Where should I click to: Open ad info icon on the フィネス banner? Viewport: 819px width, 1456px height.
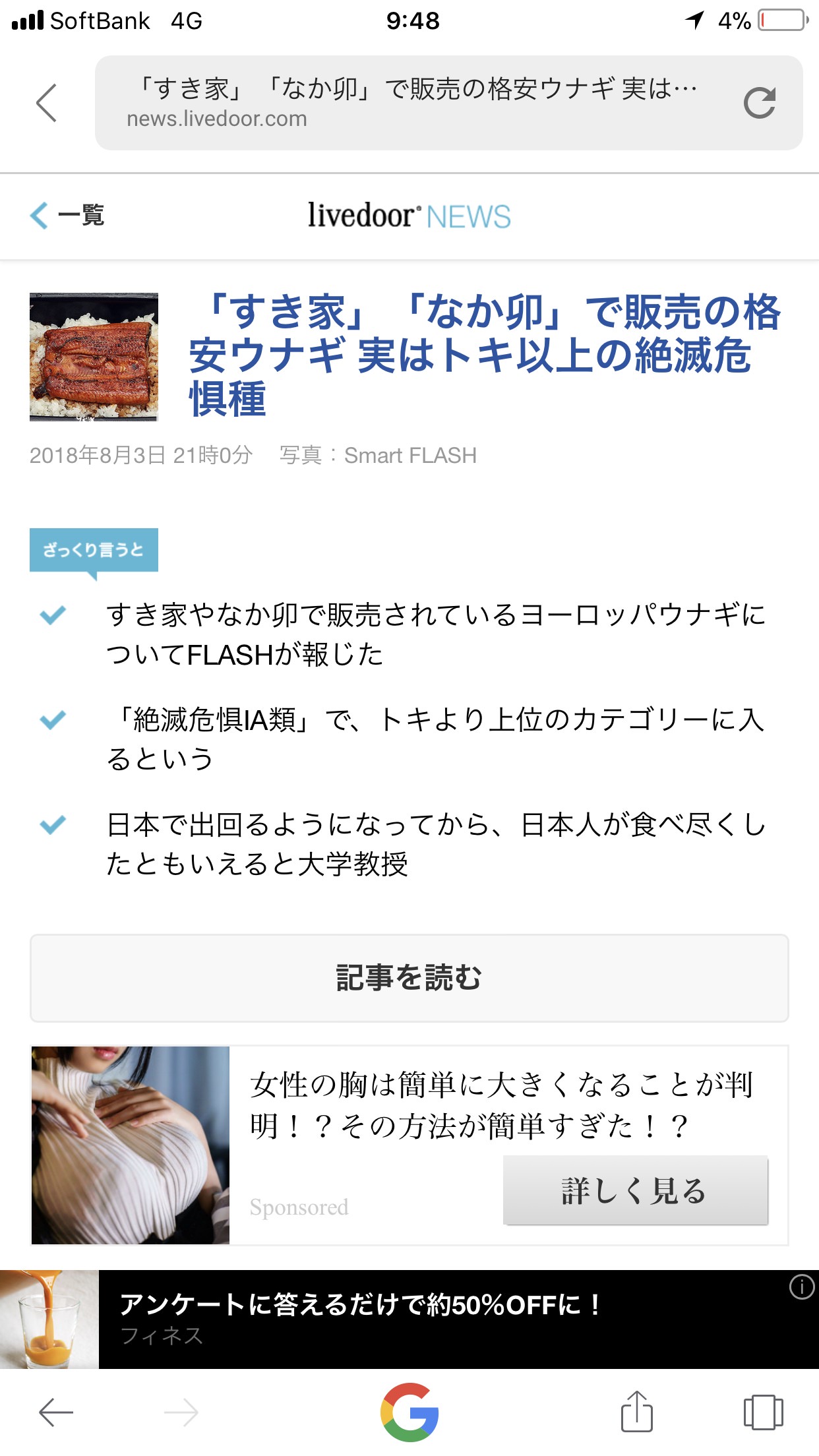(x=801, y=1287)
